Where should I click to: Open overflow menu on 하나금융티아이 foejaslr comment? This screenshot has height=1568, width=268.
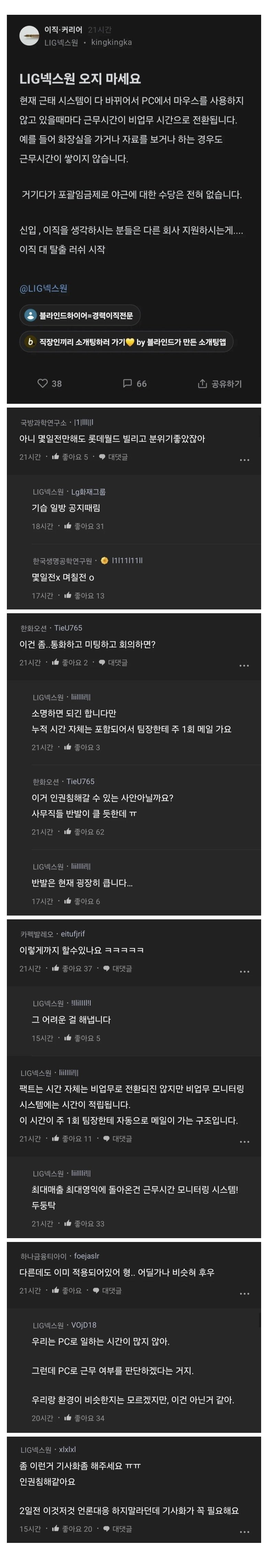[x=245, y=1294]
